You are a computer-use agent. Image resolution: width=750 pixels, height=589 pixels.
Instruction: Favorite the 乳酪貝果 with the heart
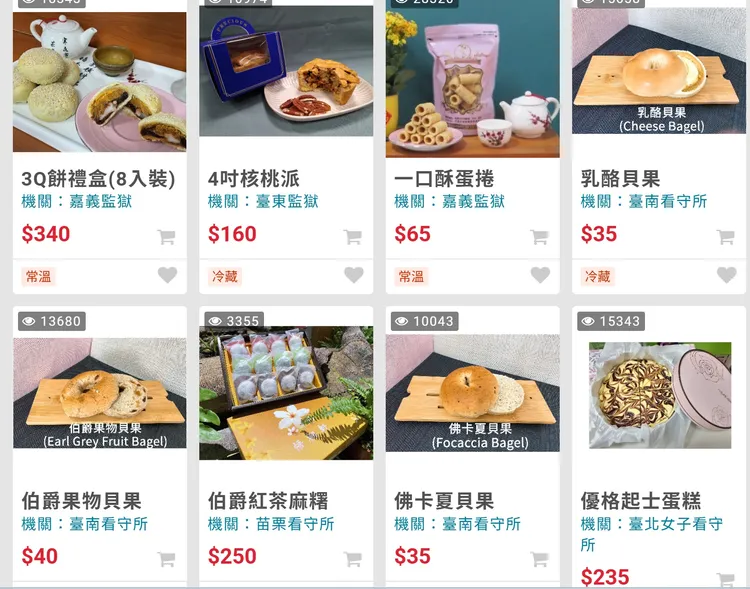click(x=727, y=275)
